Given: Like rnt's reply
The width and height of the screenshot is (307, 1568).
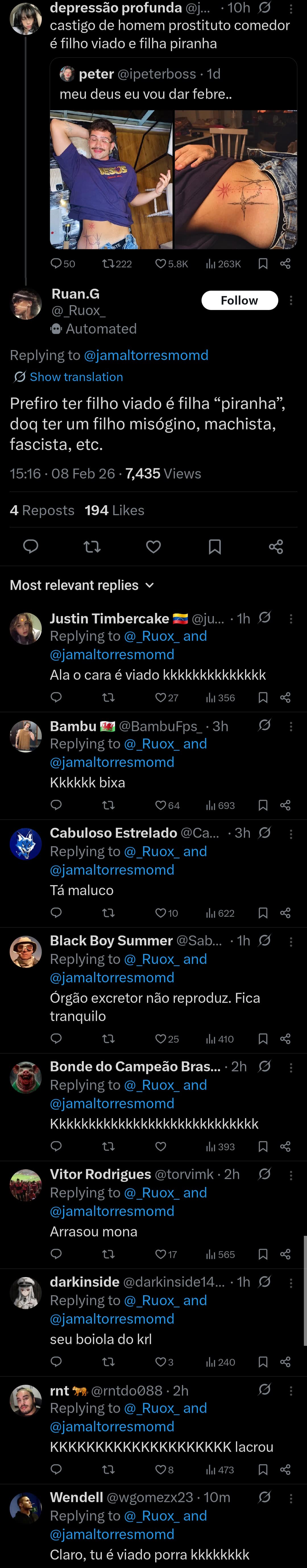Looking at the screenshot, I should (161, 1469).
